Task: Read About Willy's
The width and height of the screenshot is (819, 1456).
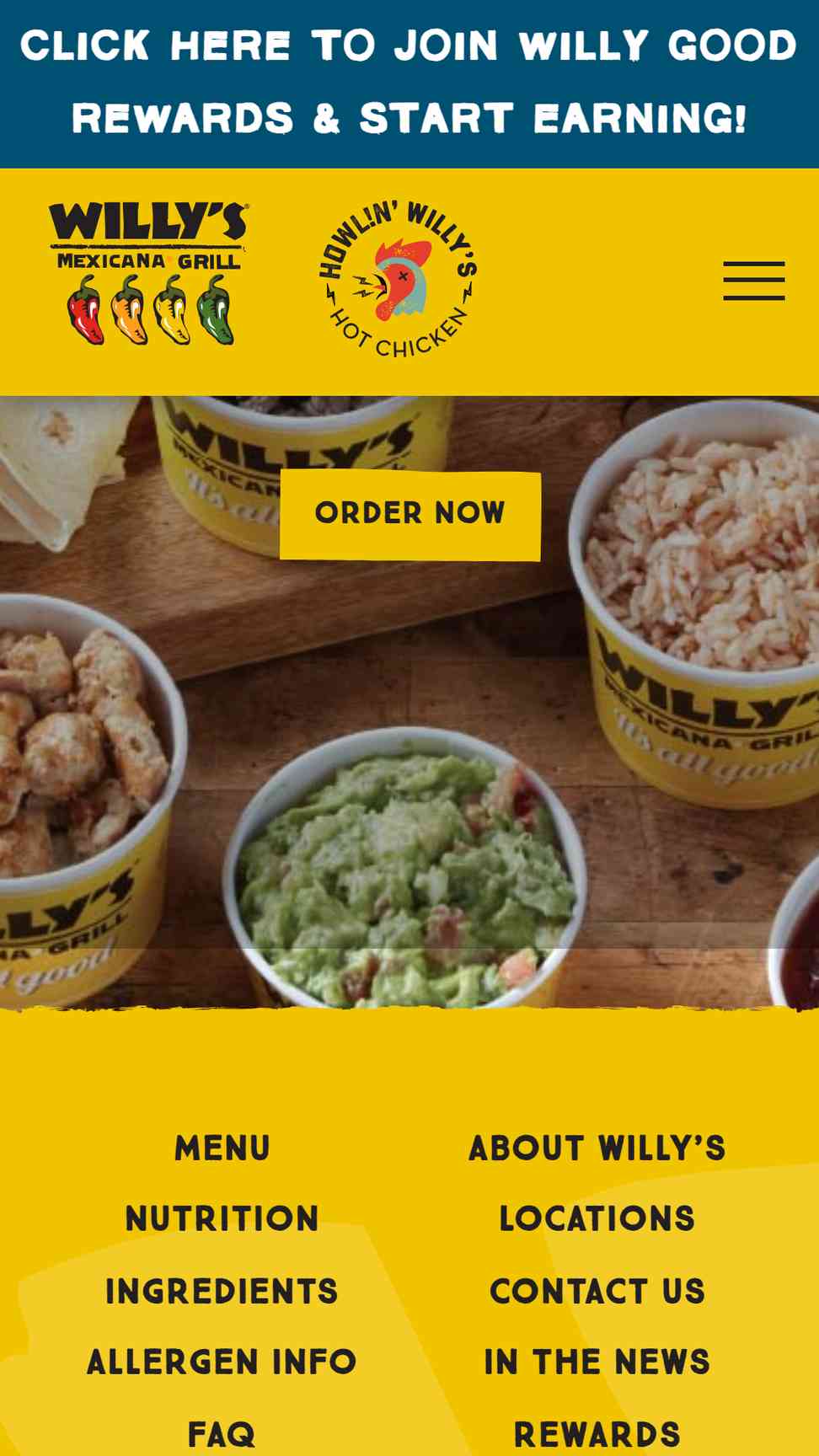Action: pyautogui.click(x=597, y=1148)
